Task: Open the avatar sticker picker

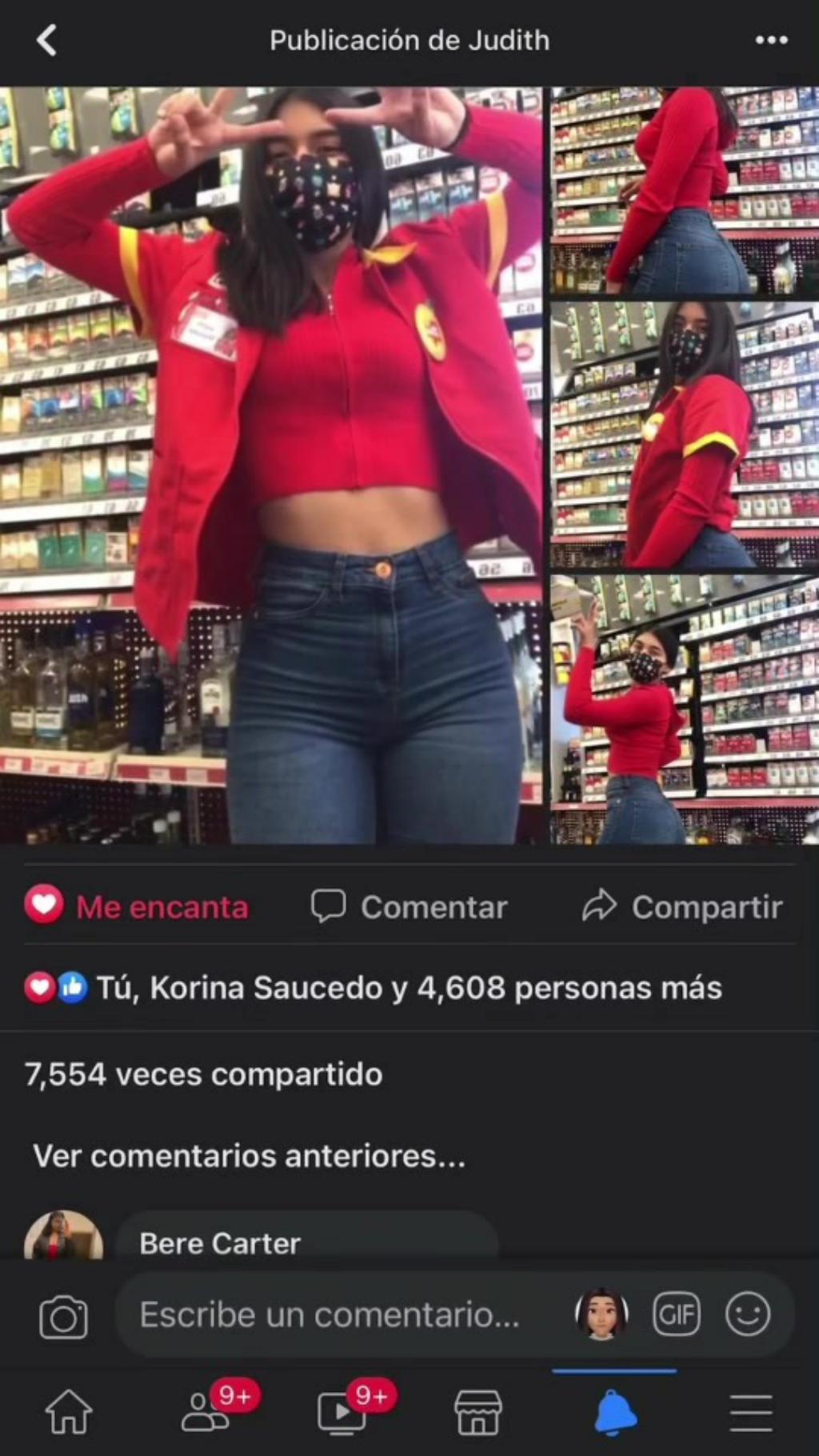Action: (601, 1314)
